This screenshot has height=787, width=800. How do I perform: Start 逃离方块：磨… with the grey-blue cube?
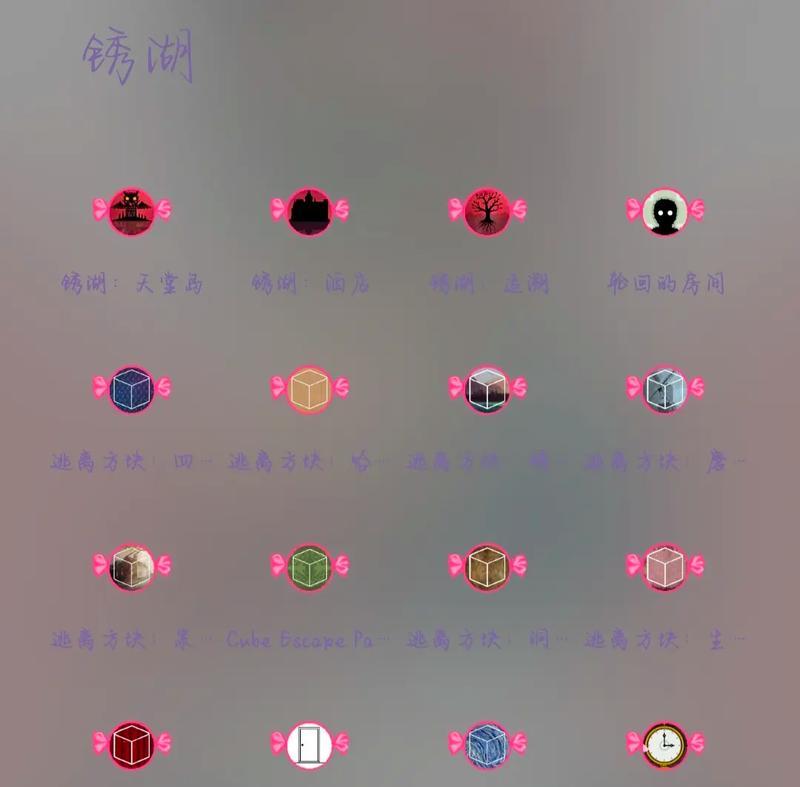[x=665, y=389]
